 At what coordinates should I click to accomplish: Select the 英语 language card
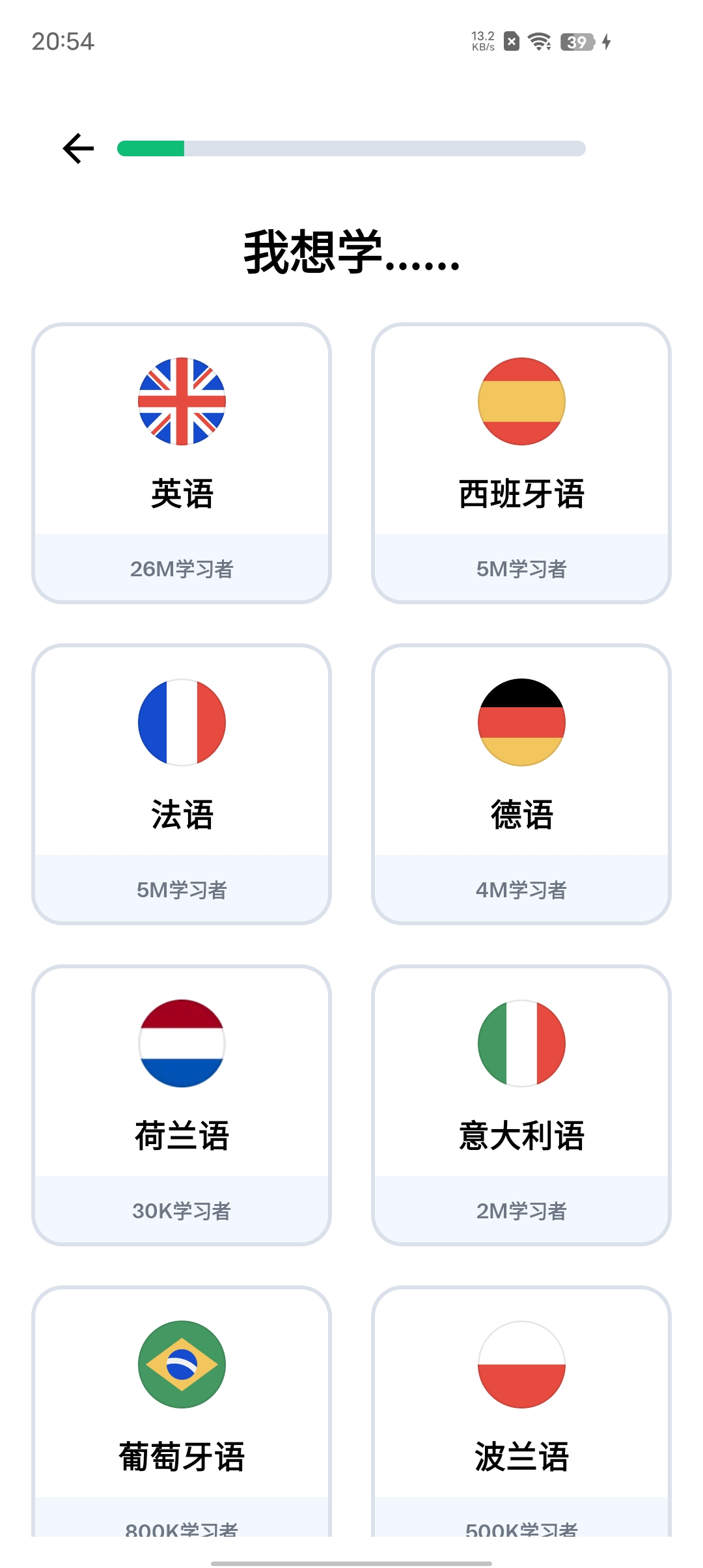(182, 463)
